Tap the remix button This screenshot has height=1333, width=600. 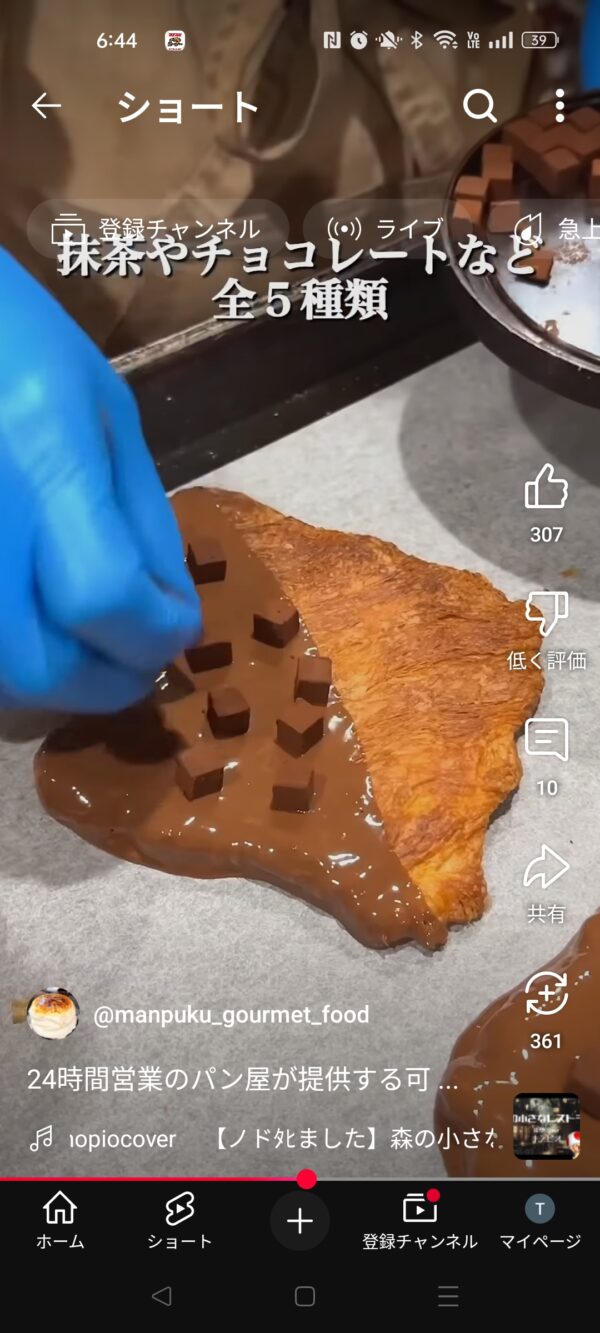click(546, 995)
